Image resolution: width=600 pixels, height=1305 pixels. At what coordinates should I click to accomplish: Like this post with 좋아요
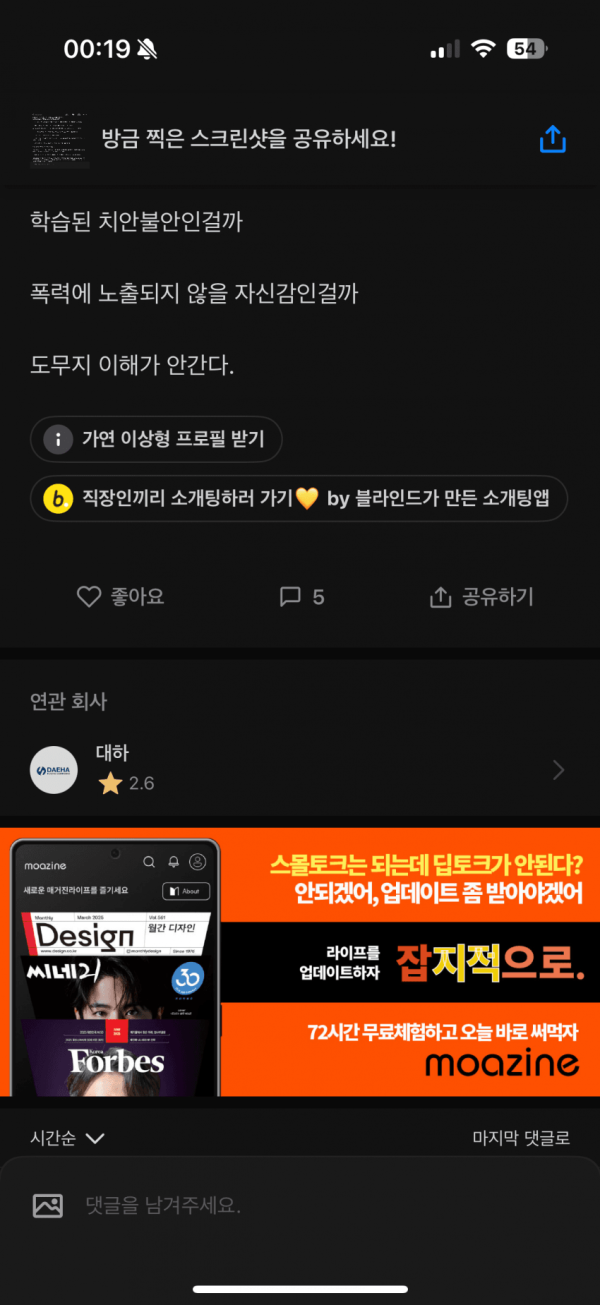click(120, 597)
